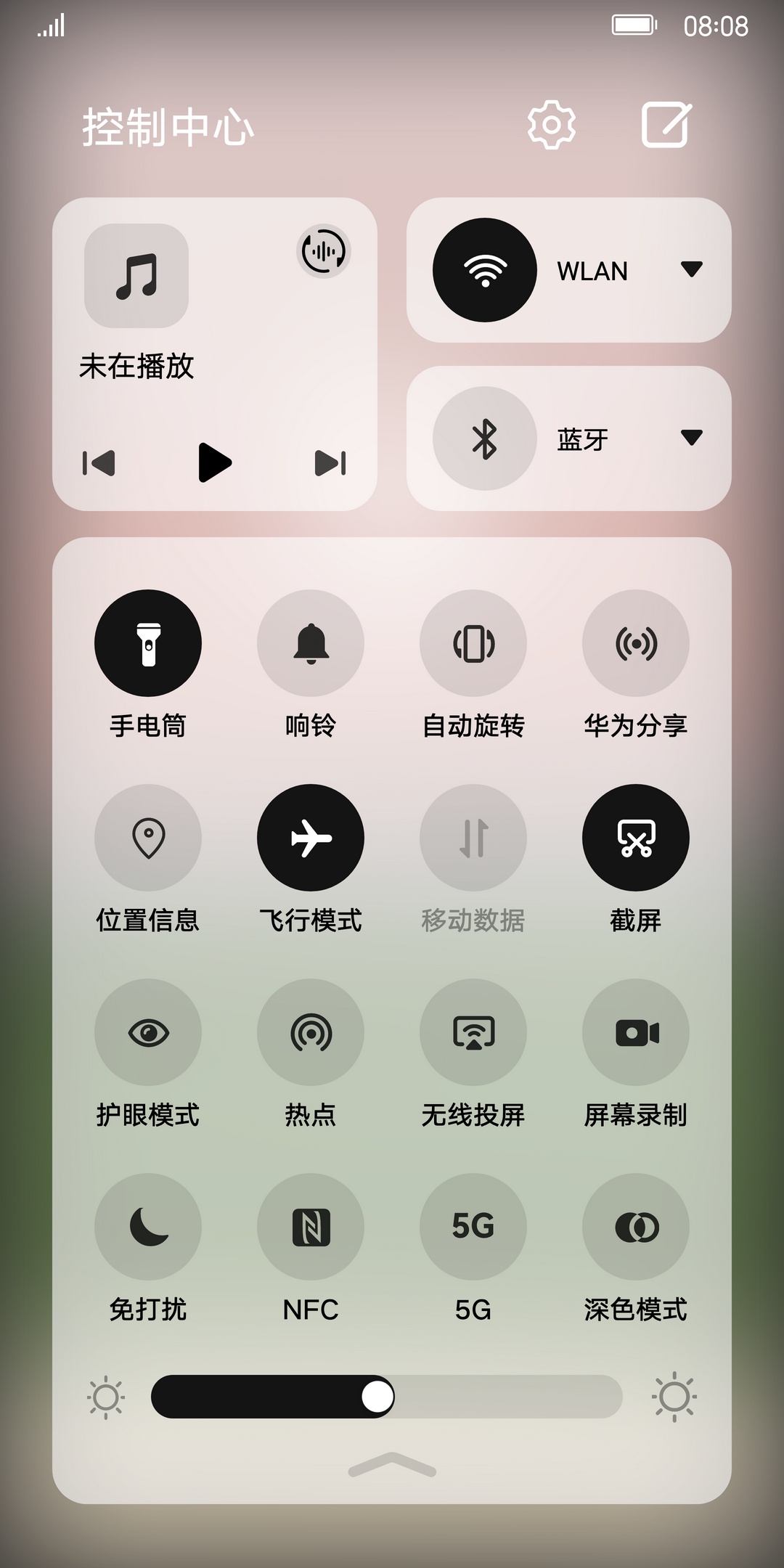Play the music track
This screenshot has height=1568, width=784.
click(x=214, y=462)
